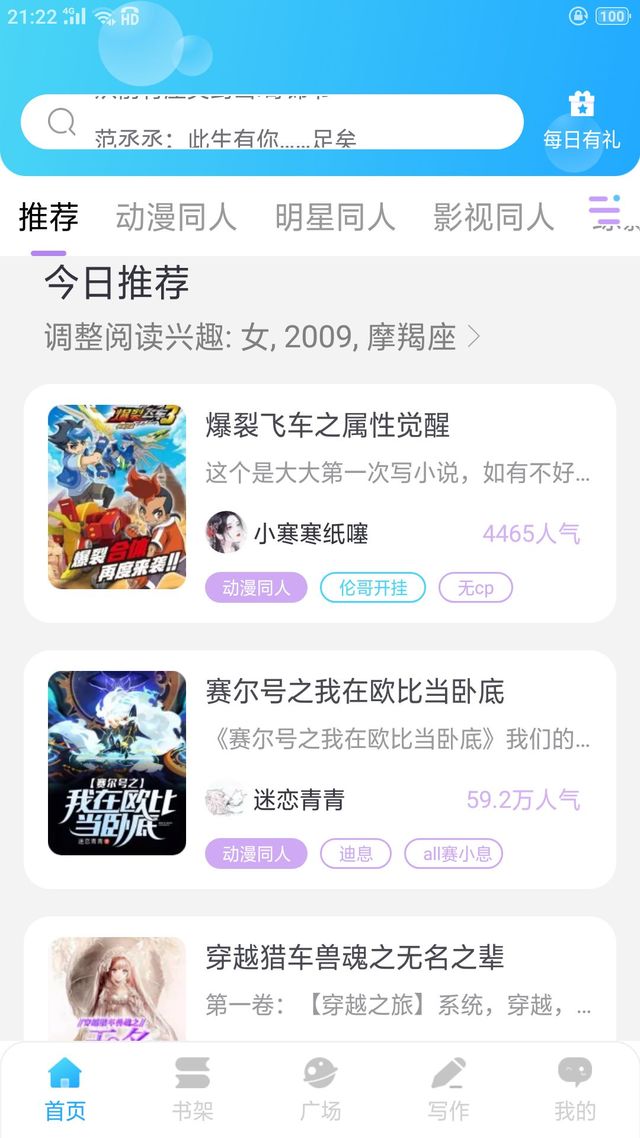Switch to the 明星同人 tab
Viewport: 640px width, 1138px height.
[335, 216]
